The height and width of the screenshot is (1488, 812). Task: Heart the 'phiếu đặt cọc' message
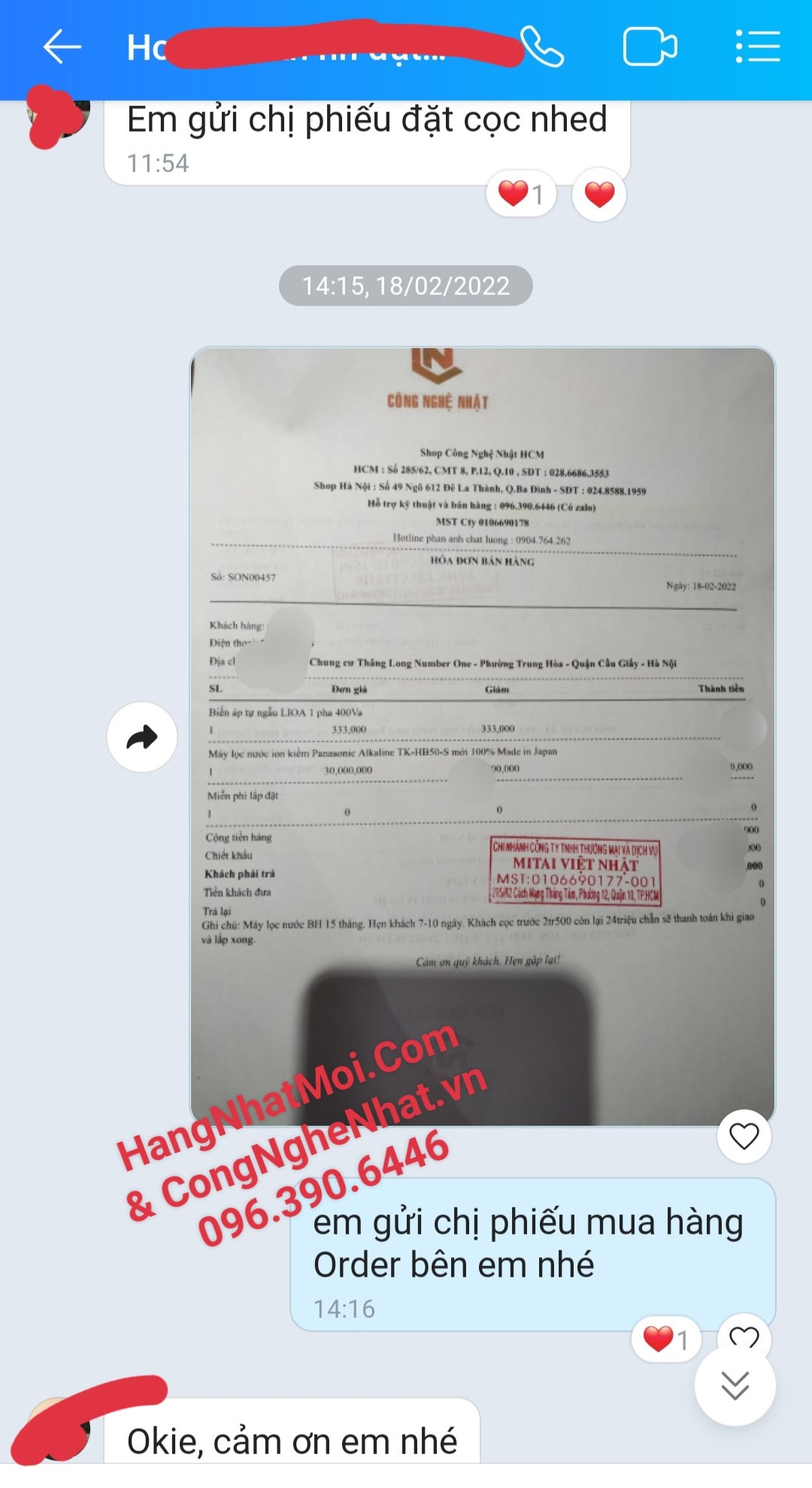pos(599,194)
